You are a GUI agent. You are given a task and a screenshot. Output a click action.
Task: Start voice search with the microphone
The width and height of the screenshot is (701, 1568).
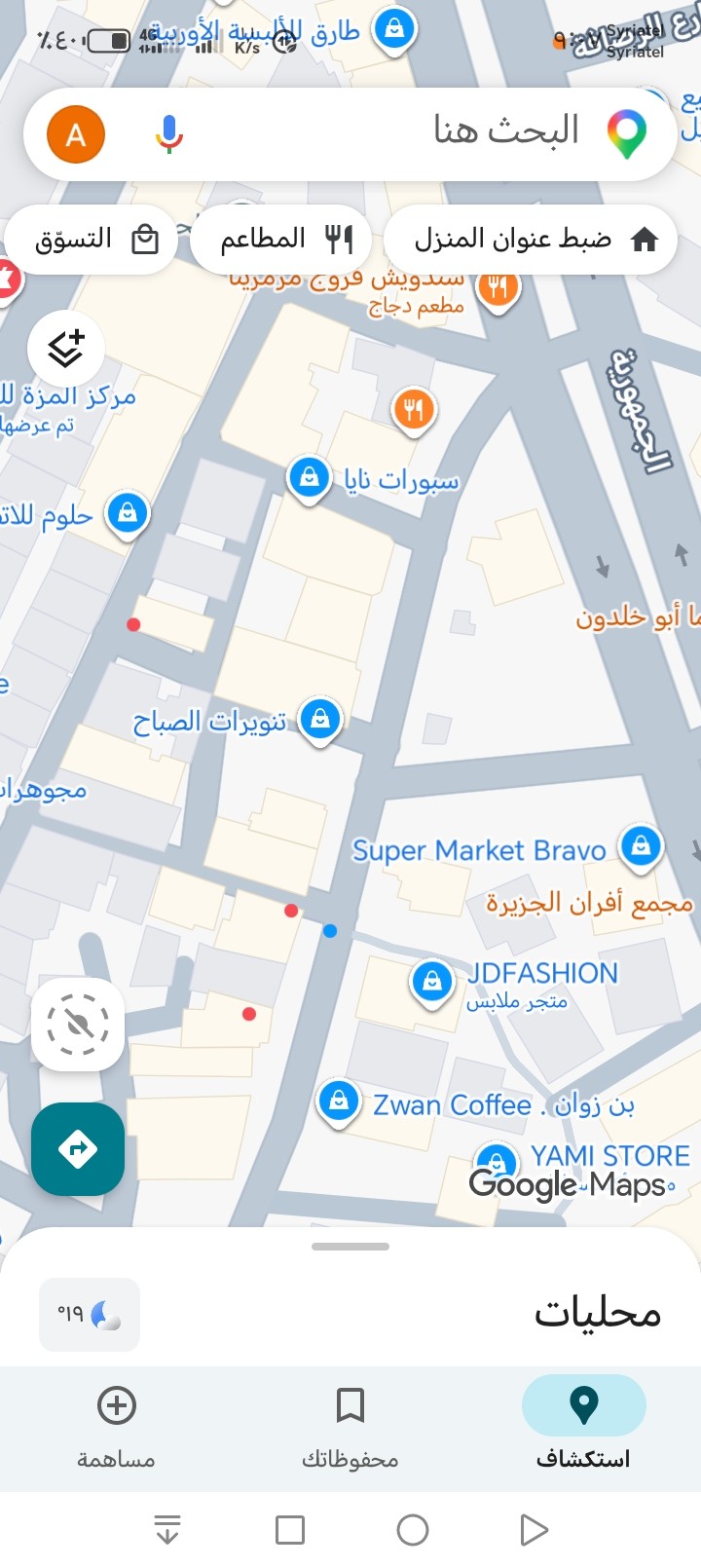coord(169,134)
